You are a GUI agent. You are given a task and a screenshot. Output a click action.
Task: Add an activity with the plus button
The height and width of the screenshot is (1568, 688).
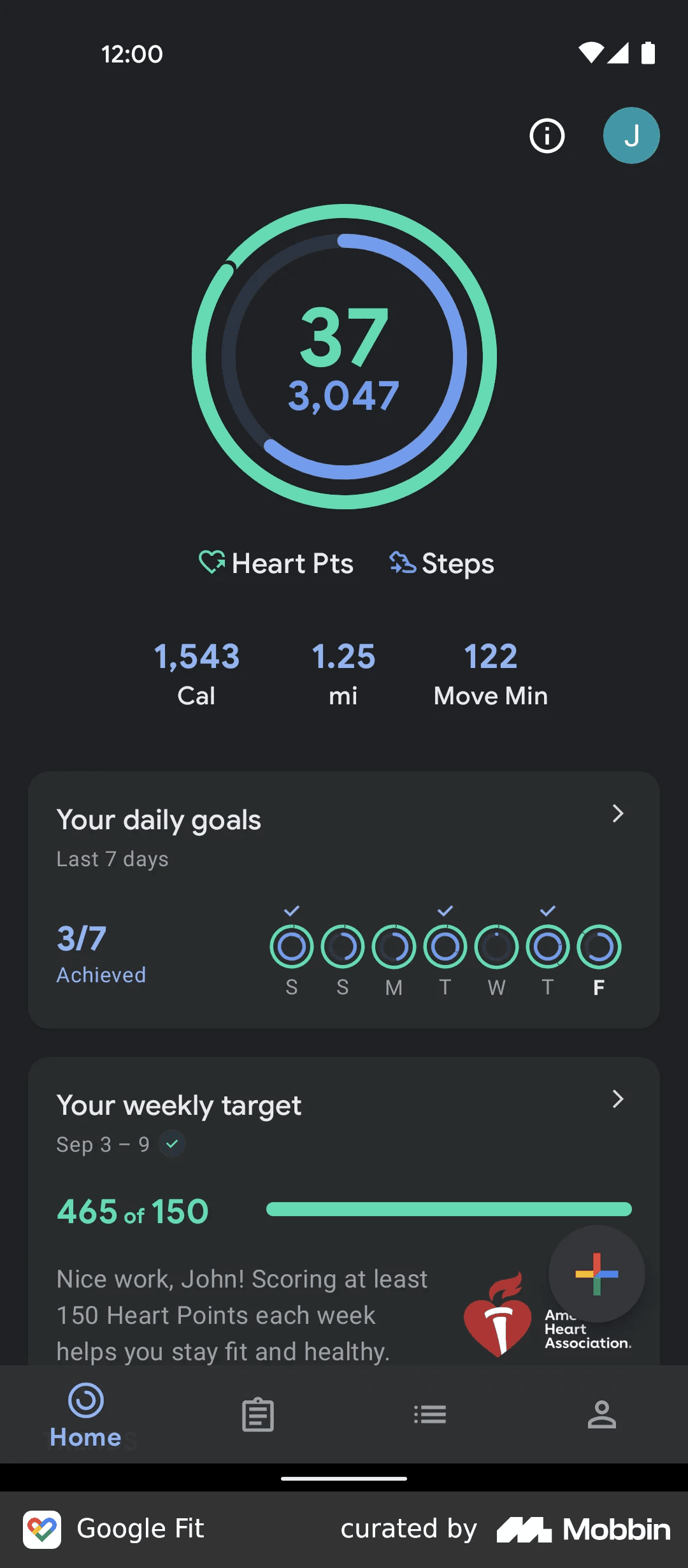point(596,1274)
